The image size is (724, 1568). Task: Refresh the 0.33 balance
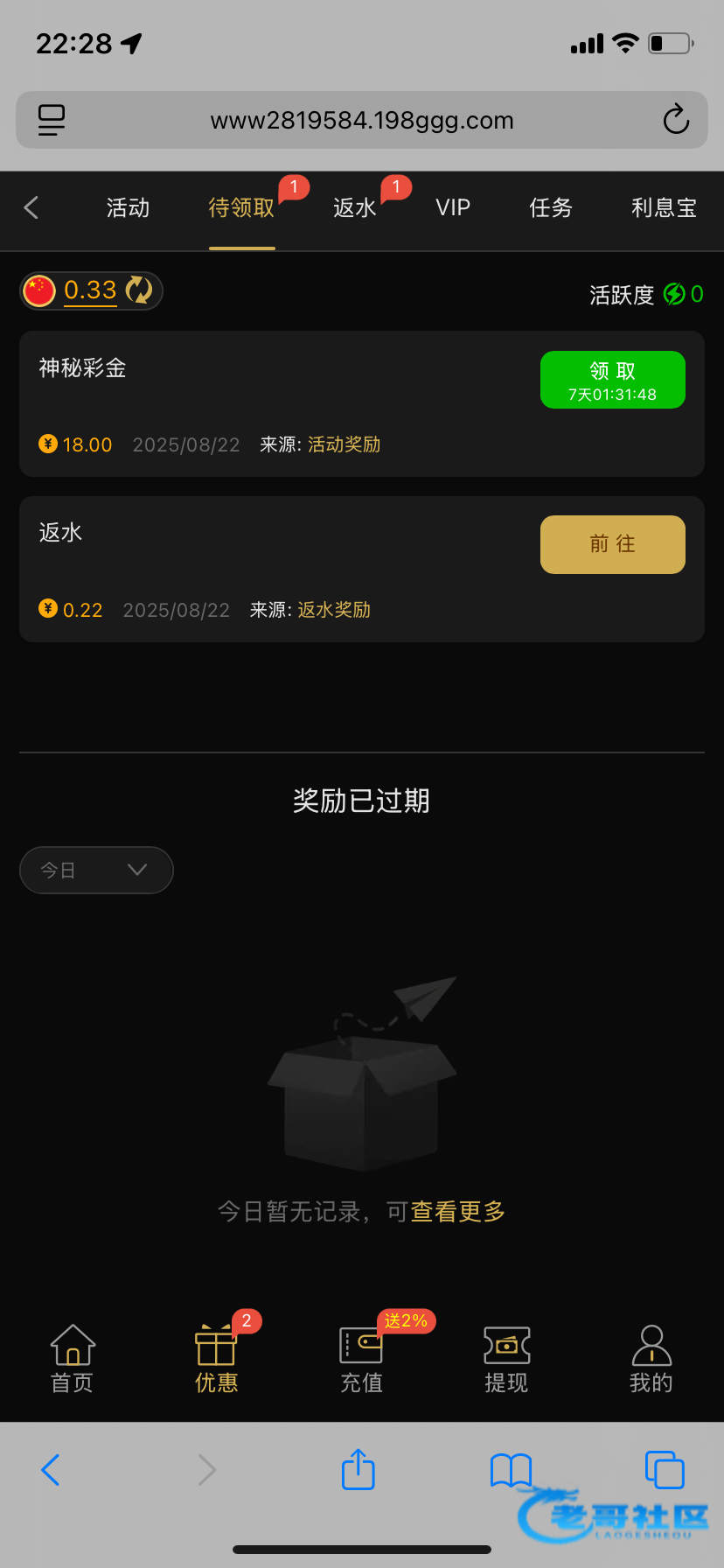click(139, 290)
